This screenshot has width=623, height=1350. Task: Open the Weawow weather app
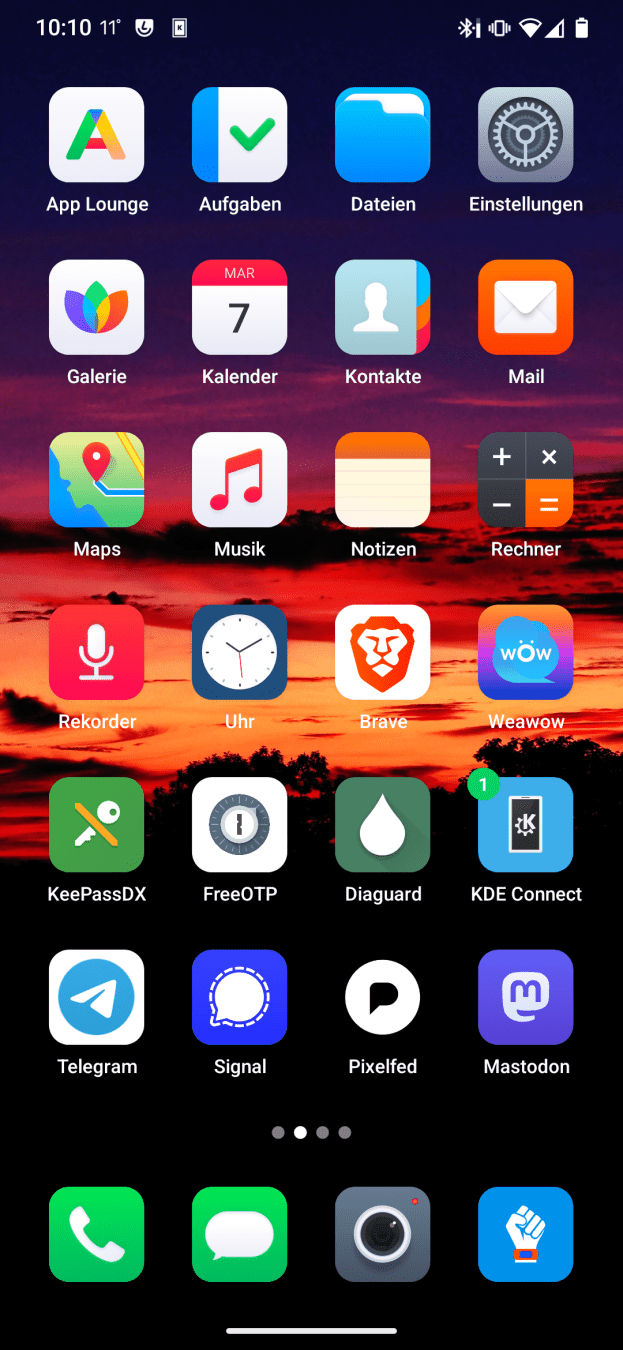point(526,652)
